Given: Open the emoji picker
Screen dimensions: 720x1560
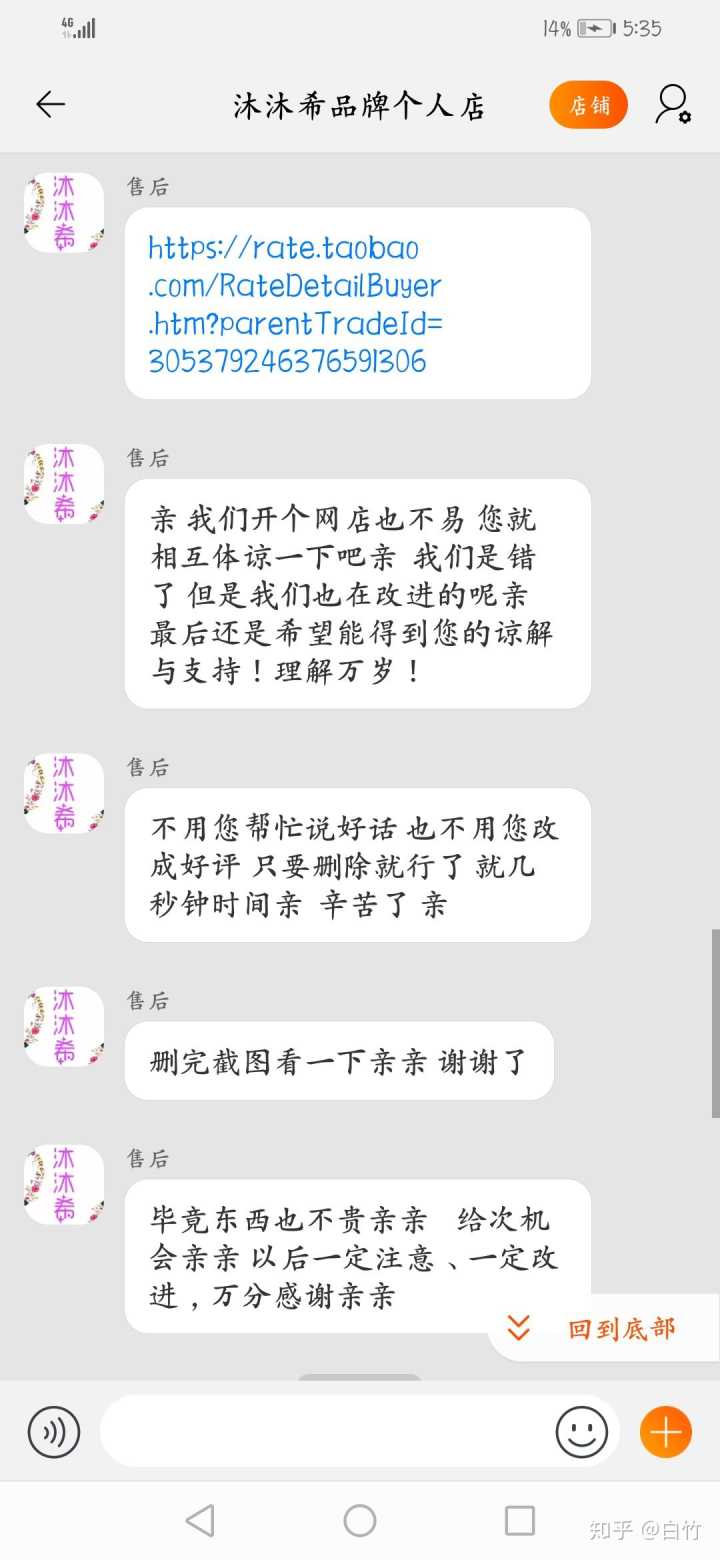Looking at the screenshot, I should click(x=581, y=1432).
